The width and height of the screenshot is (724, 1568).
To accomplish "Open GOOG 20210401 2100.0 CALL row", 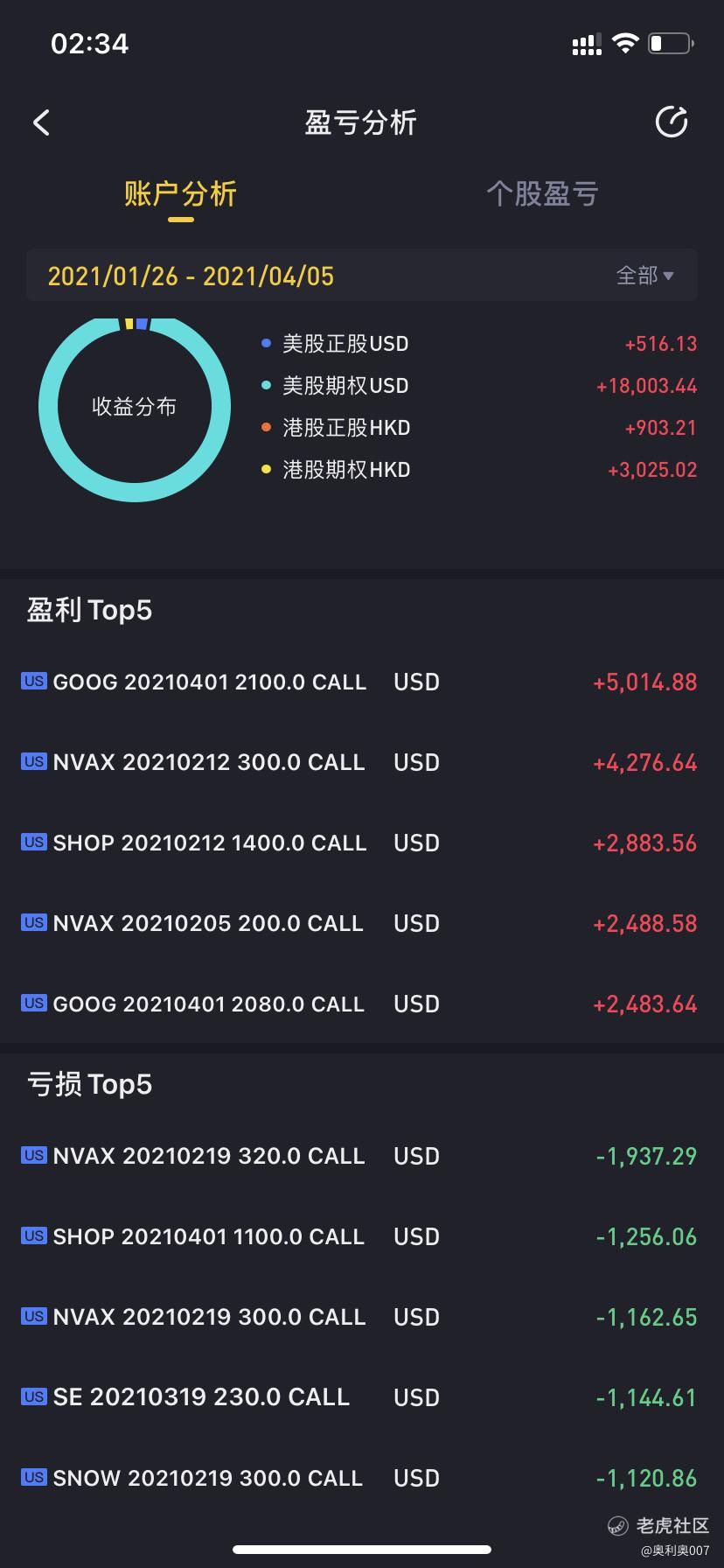I will click(x=362, y=682).
